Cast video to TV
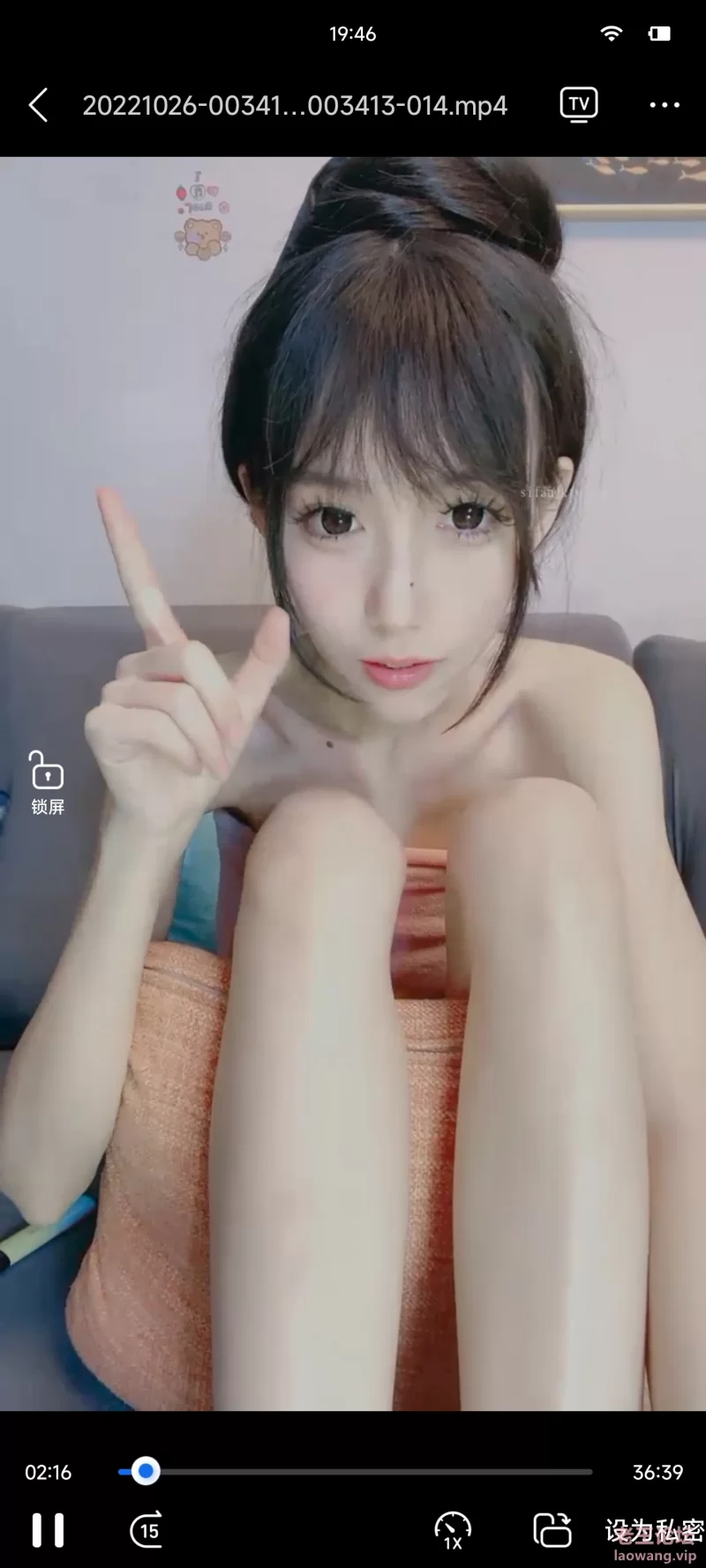This screenshot has width=706, height=1568. [579, 104]
